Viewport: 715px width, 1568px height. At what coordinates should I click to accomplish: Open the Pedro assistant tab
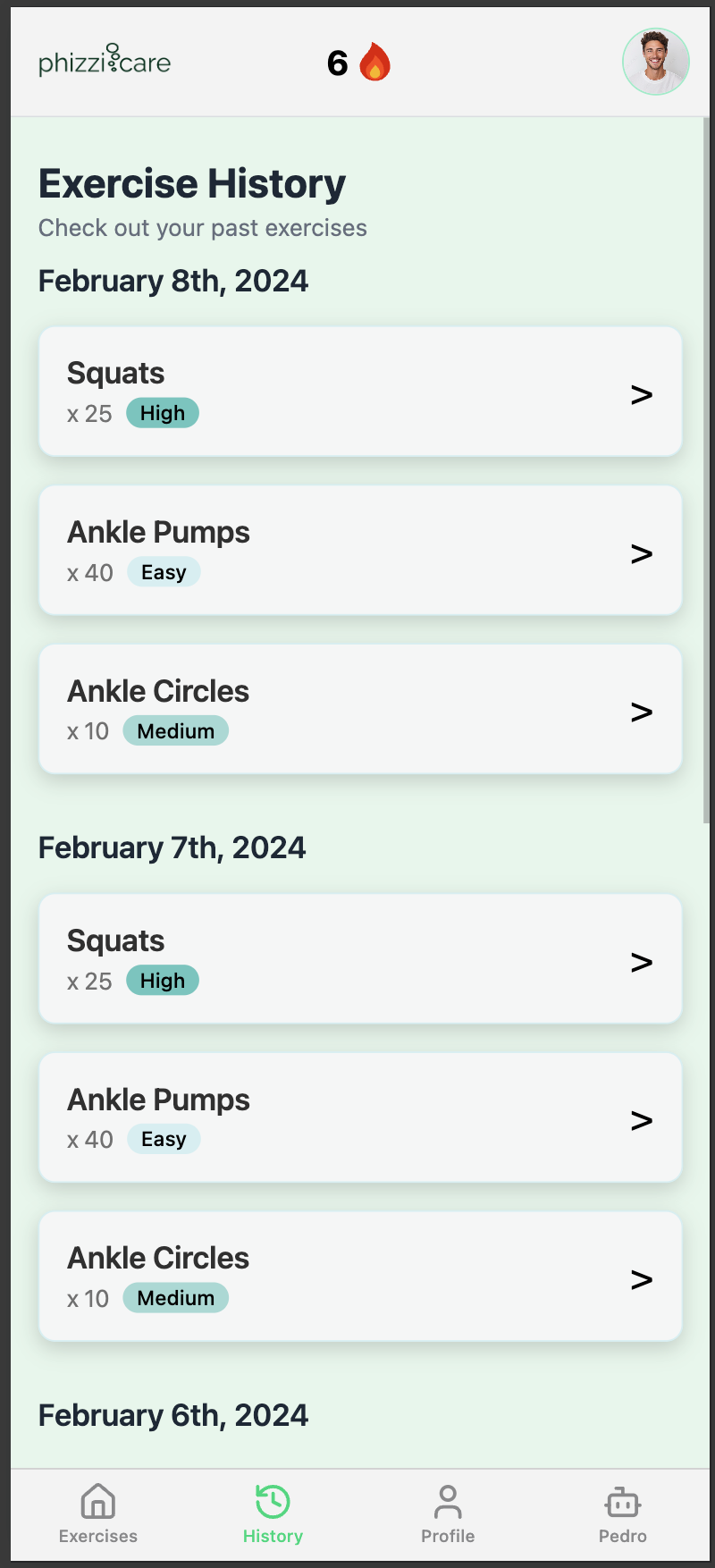tap(623, 1514)
